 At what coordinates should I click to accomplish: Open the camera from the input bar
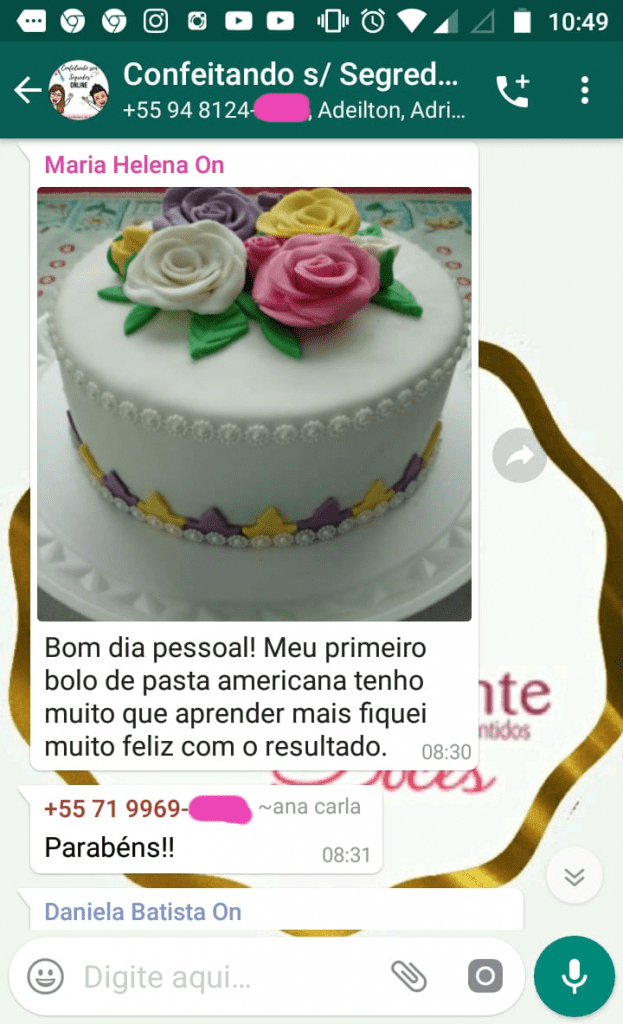coord(485,976)
